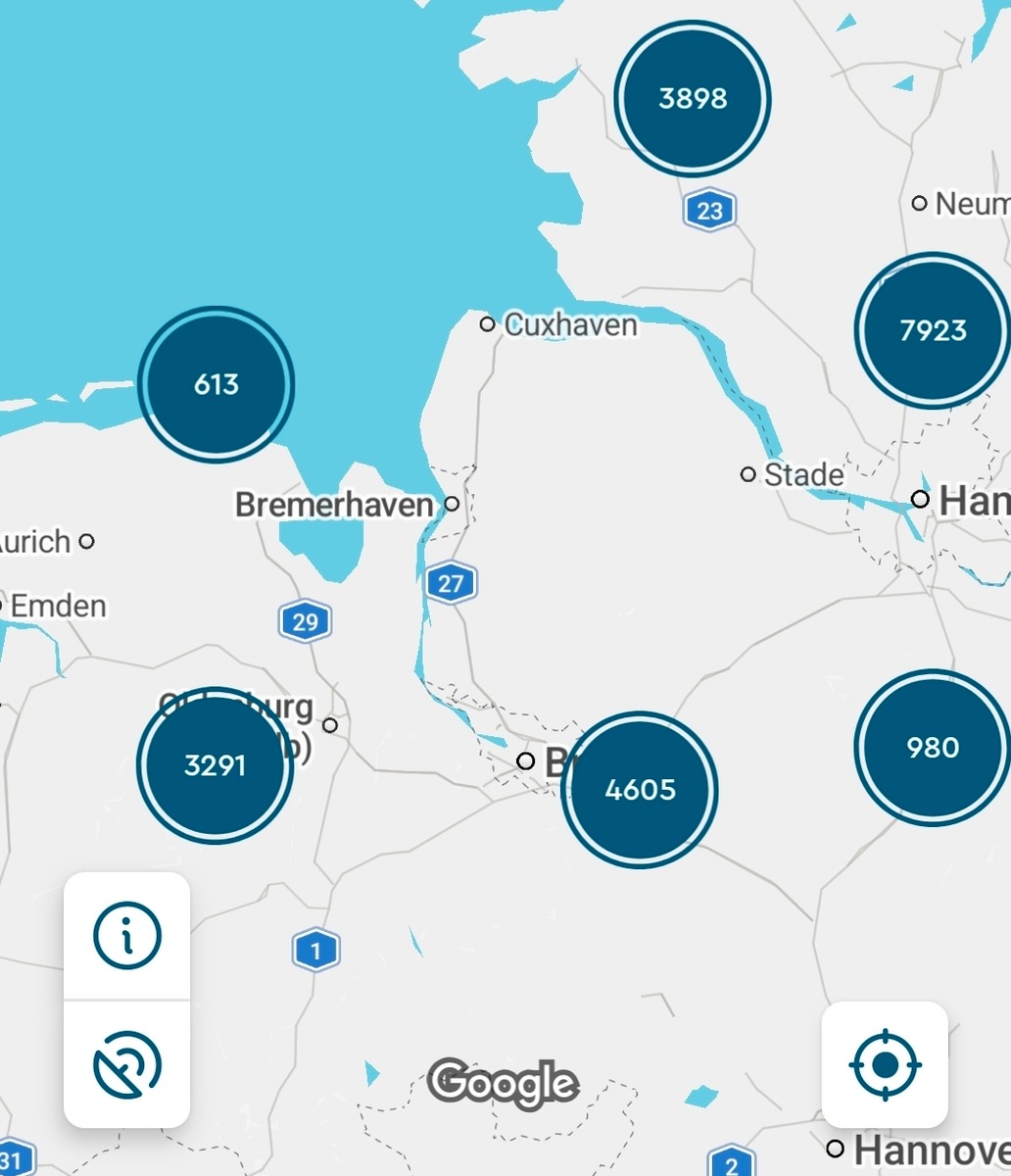1011x1176 pixels.
Task: Open the 613 cluster near the coast
Action: coord(216,384)
